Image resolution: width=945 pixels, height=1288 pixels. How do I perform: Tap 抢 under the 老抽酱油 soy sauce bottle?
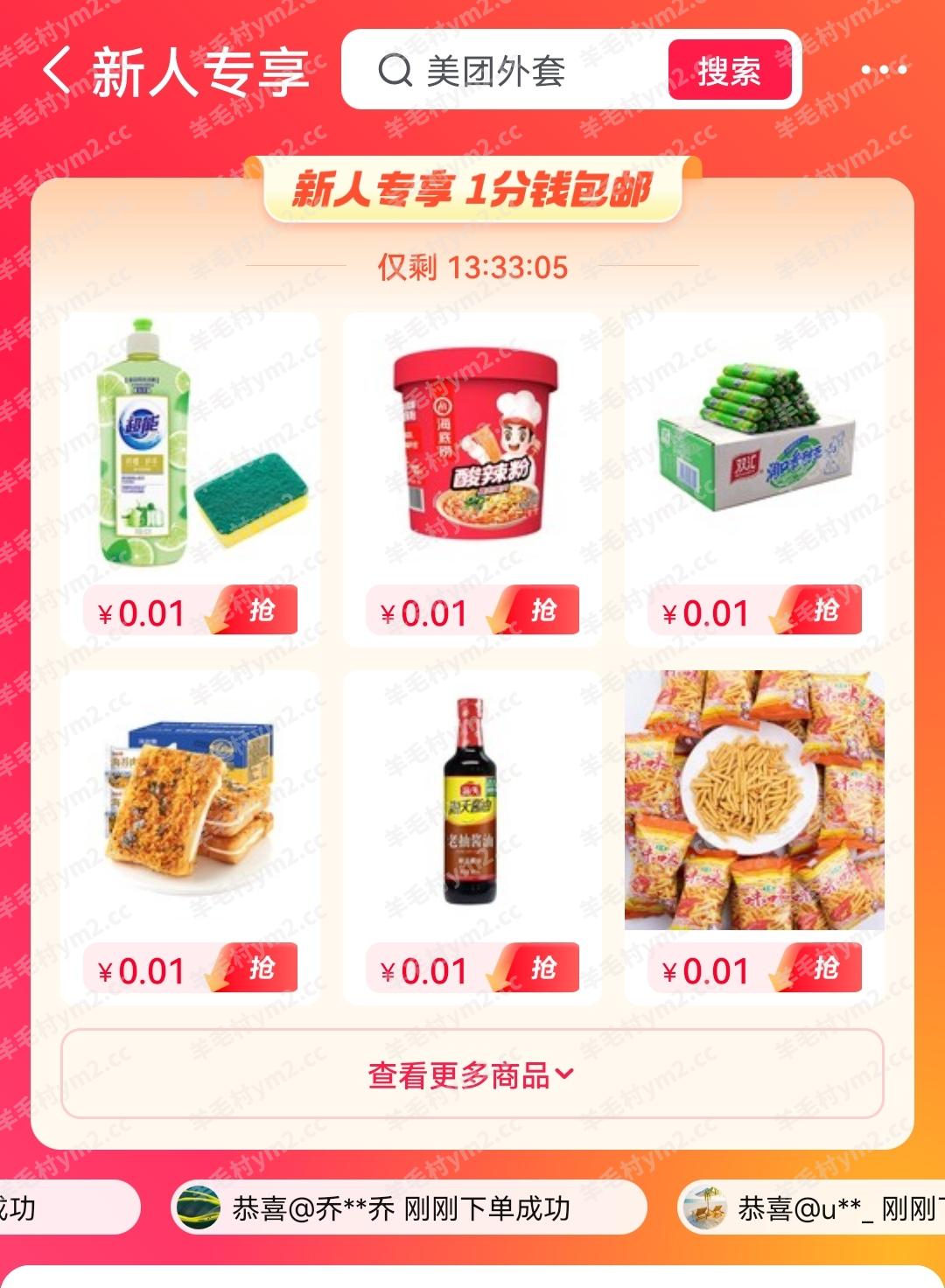543,968
